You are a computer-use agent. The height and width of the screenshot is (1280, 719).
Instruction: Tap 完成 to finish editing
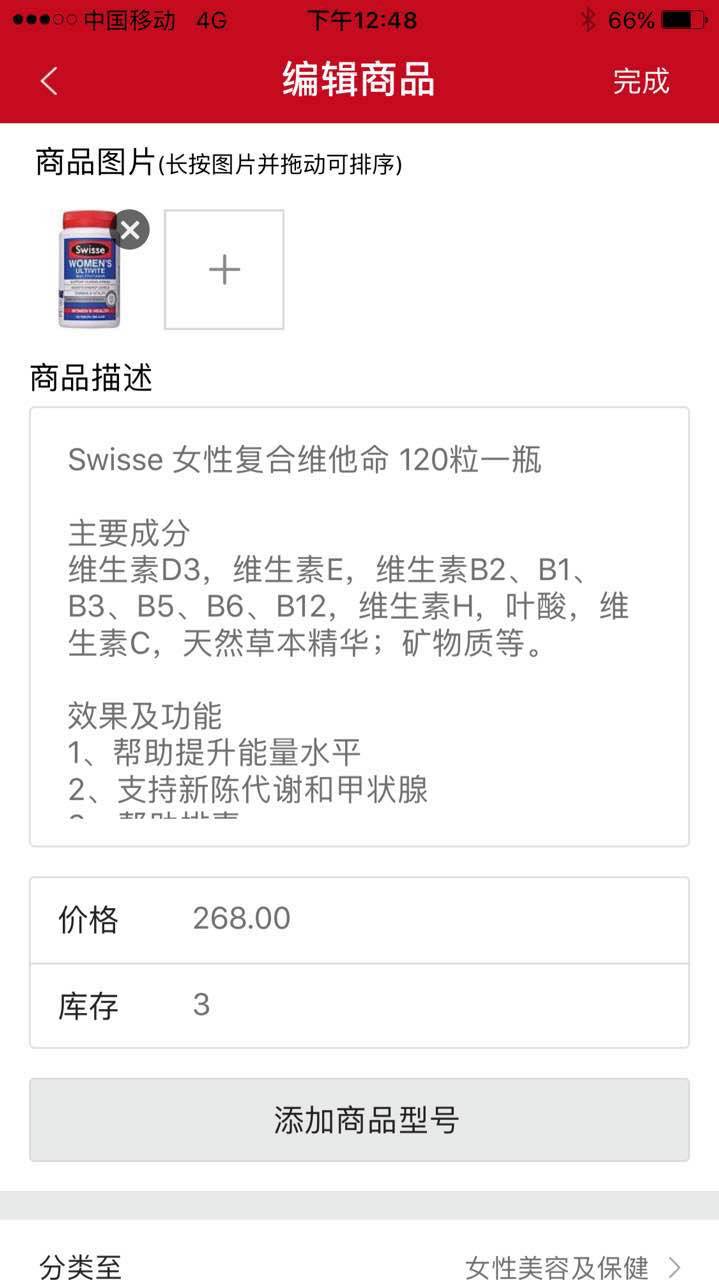pos(640,81)
